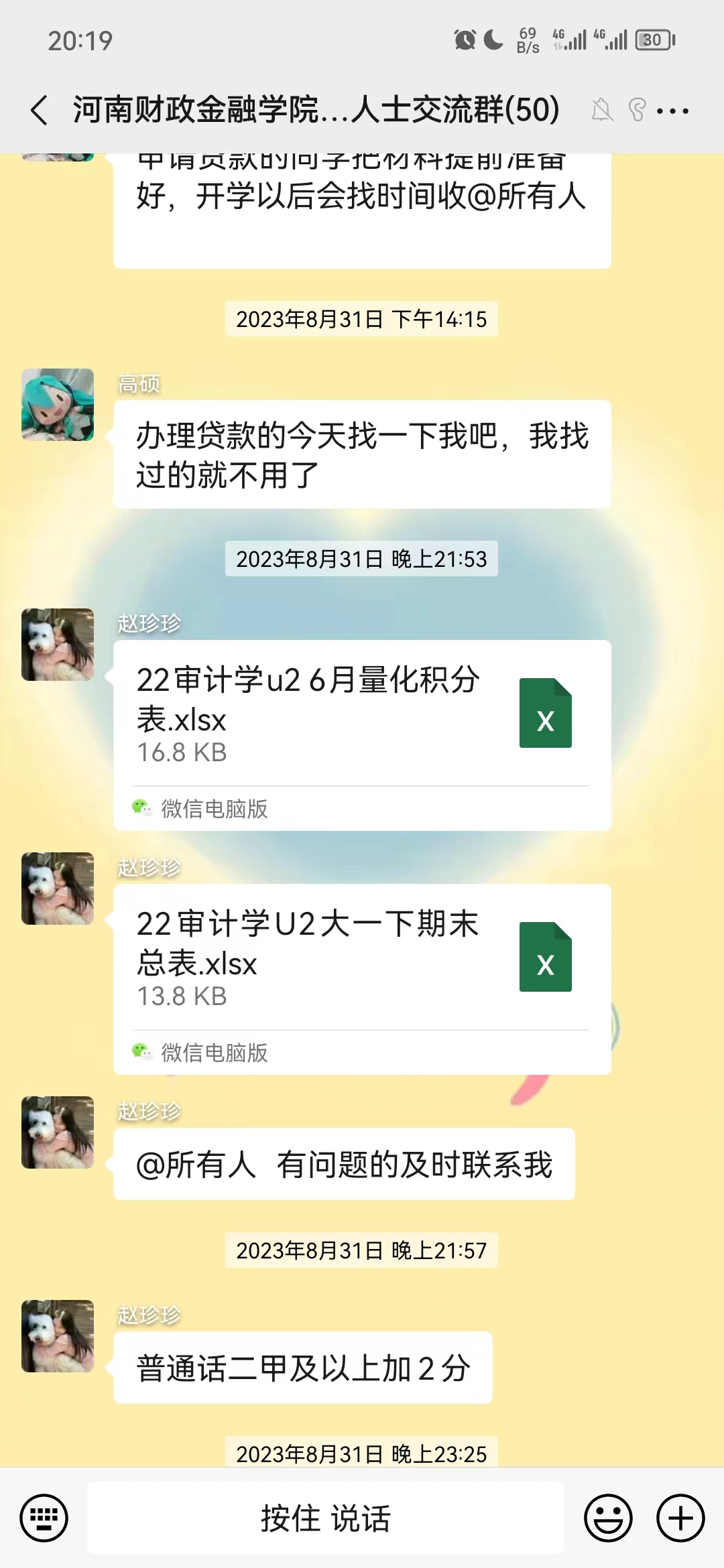View 赵珍珍's avatar beside 普通话二甲及以上加2分
724x1568 pixels.
click(58, 1335)
